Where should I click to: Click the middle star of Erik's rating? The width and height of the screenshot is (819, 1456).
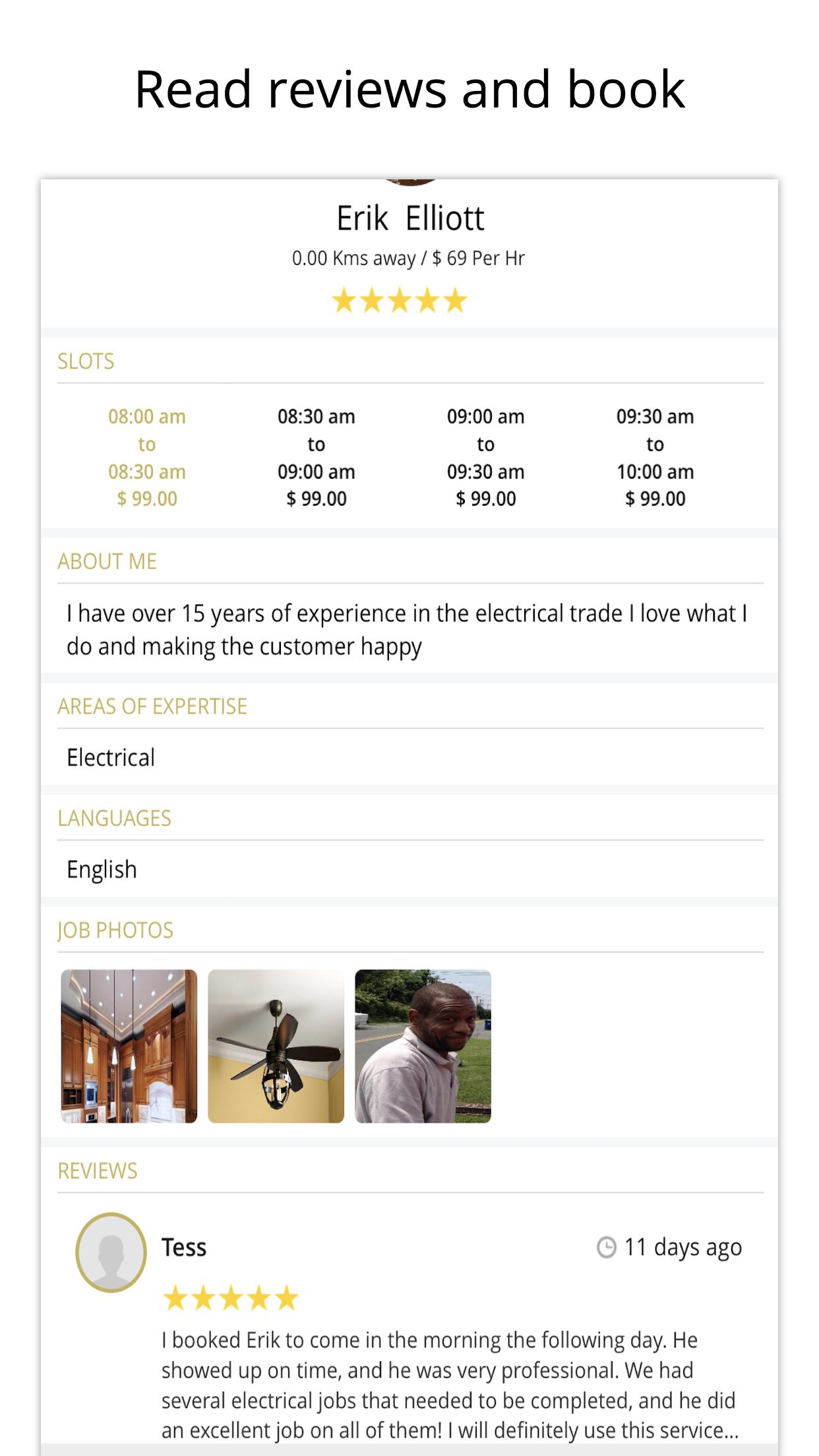[x=399, y=301]
